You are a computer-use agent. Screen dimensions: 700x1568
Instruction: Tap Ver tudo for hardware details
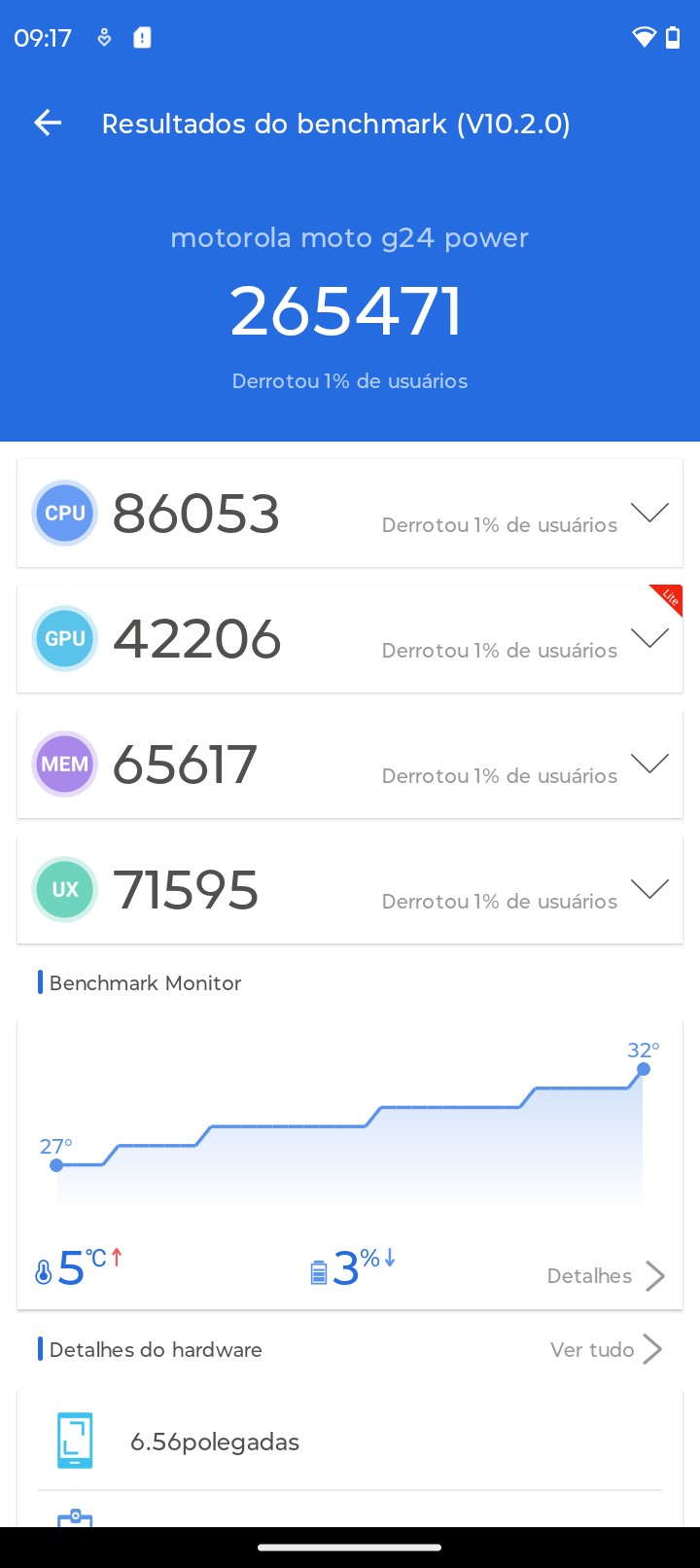coord(605,1349)
